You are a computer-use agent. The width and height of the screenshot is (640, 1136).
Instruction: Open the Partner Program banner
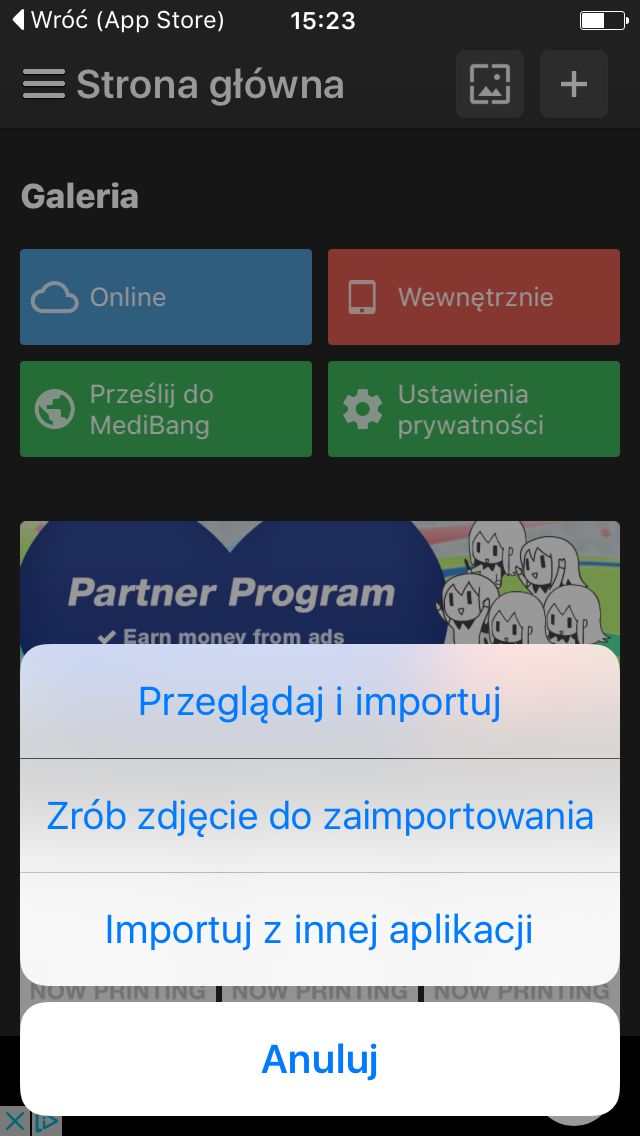(x=320, y=583)
